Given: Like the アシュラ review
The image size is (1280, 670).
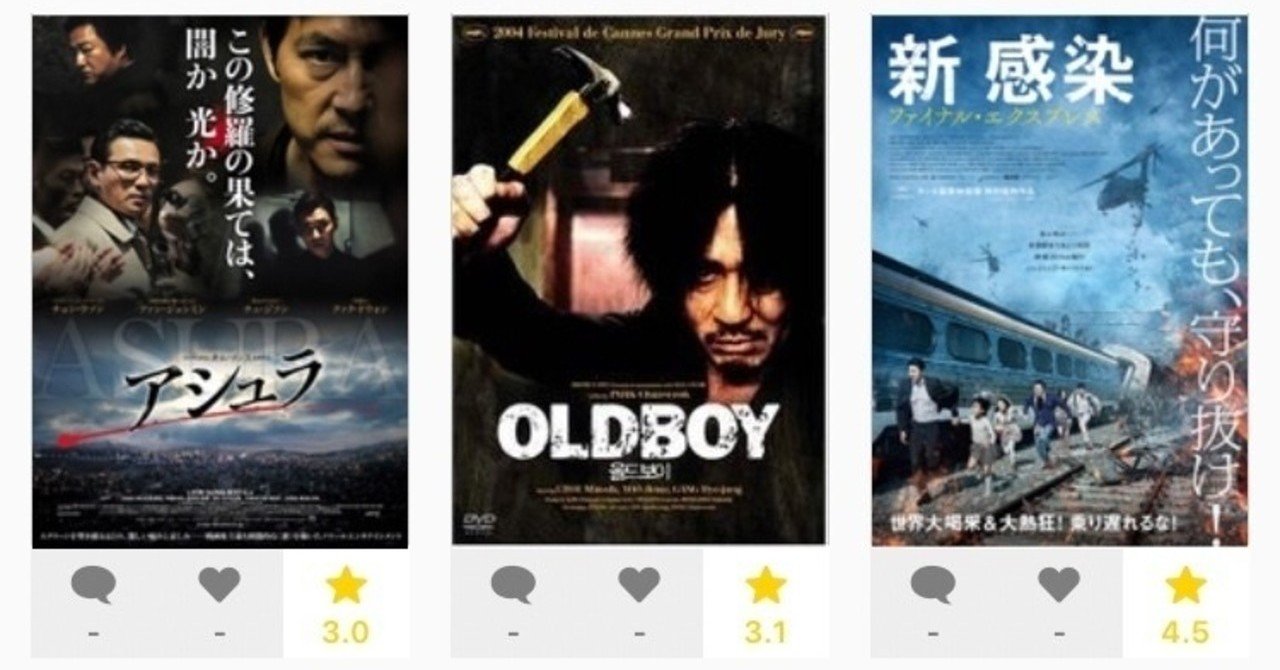Looking at the screenshot, I should tap(219, 585).
